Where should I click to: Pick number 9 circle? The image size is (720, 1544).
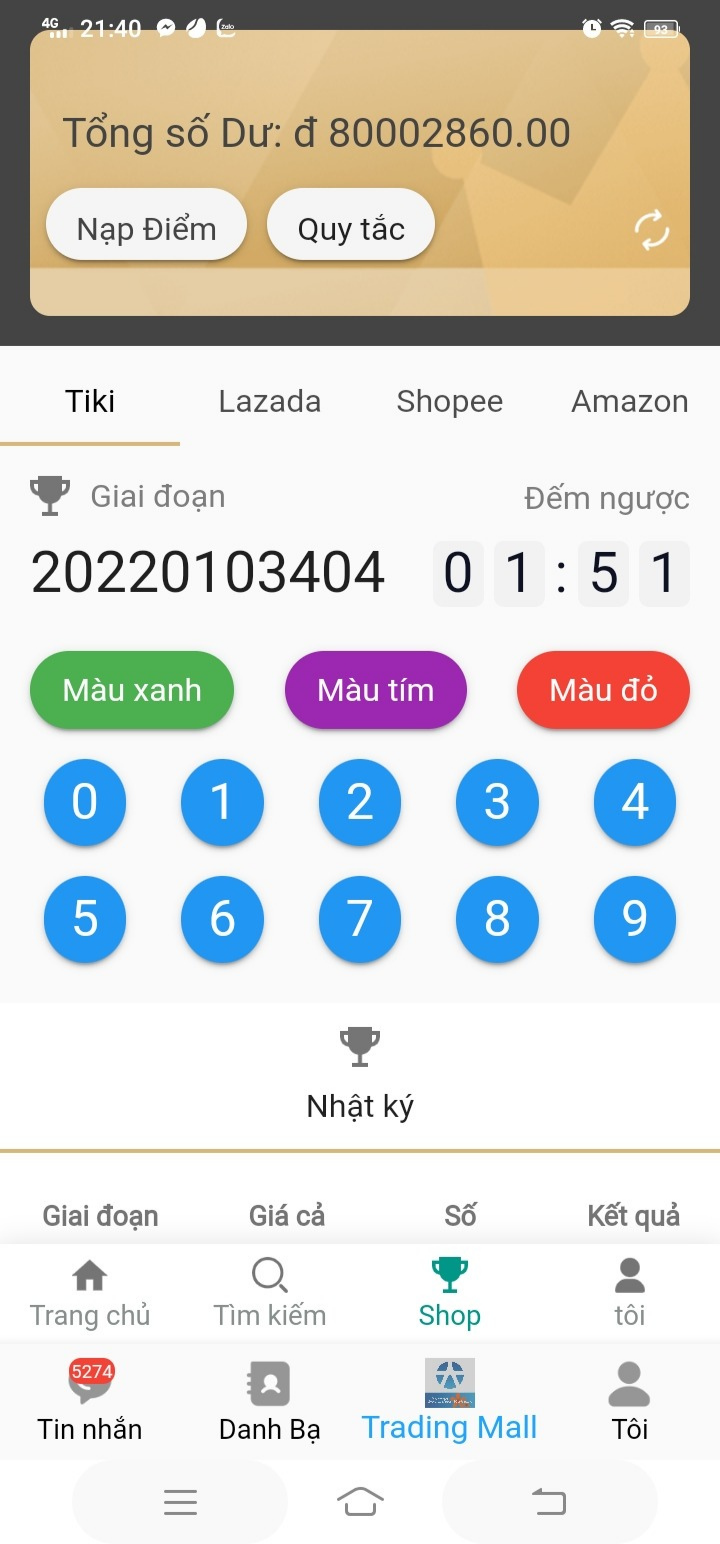[x=635, y=919]
